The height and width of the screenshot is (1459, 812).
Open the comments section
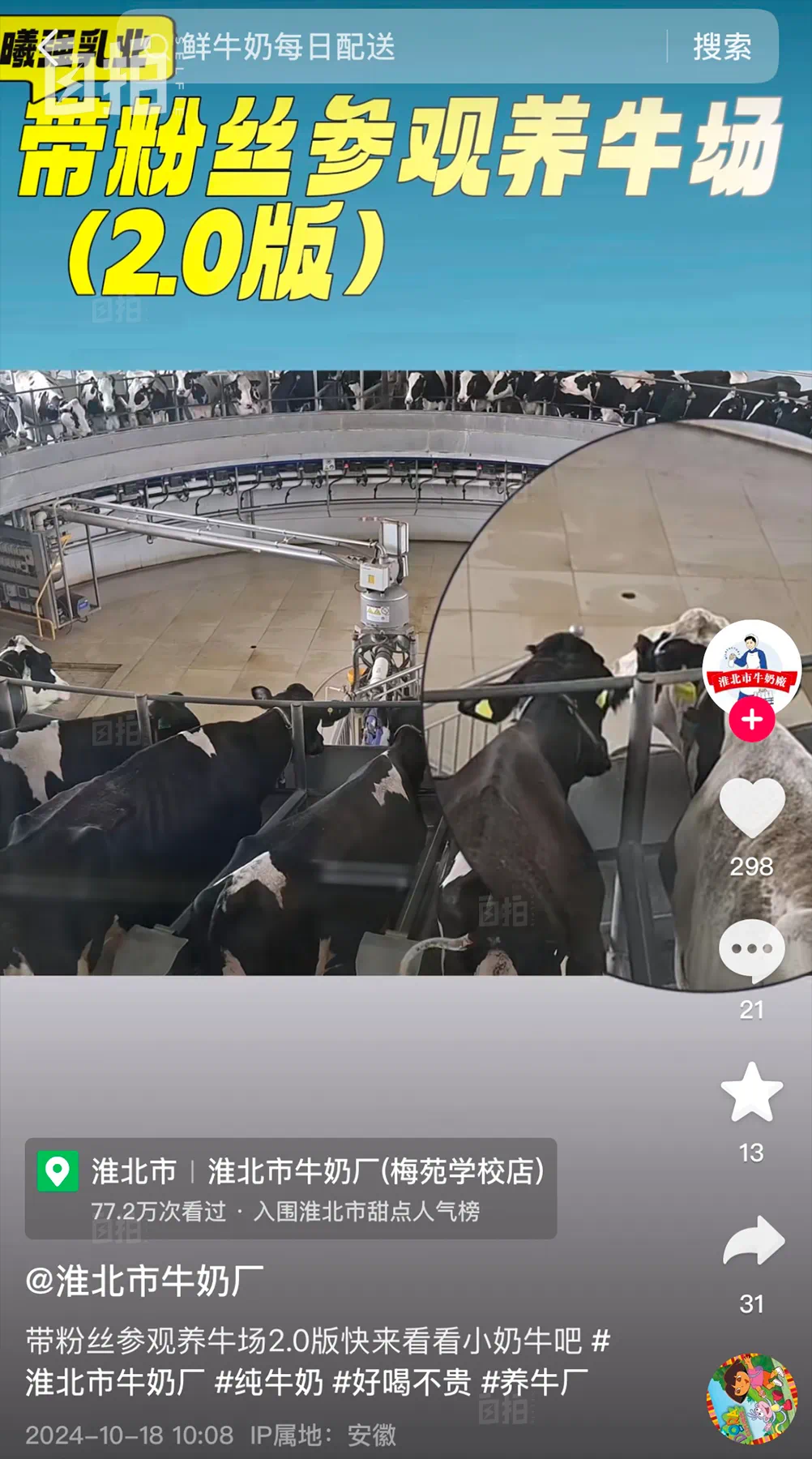click(x=751, y=950)
